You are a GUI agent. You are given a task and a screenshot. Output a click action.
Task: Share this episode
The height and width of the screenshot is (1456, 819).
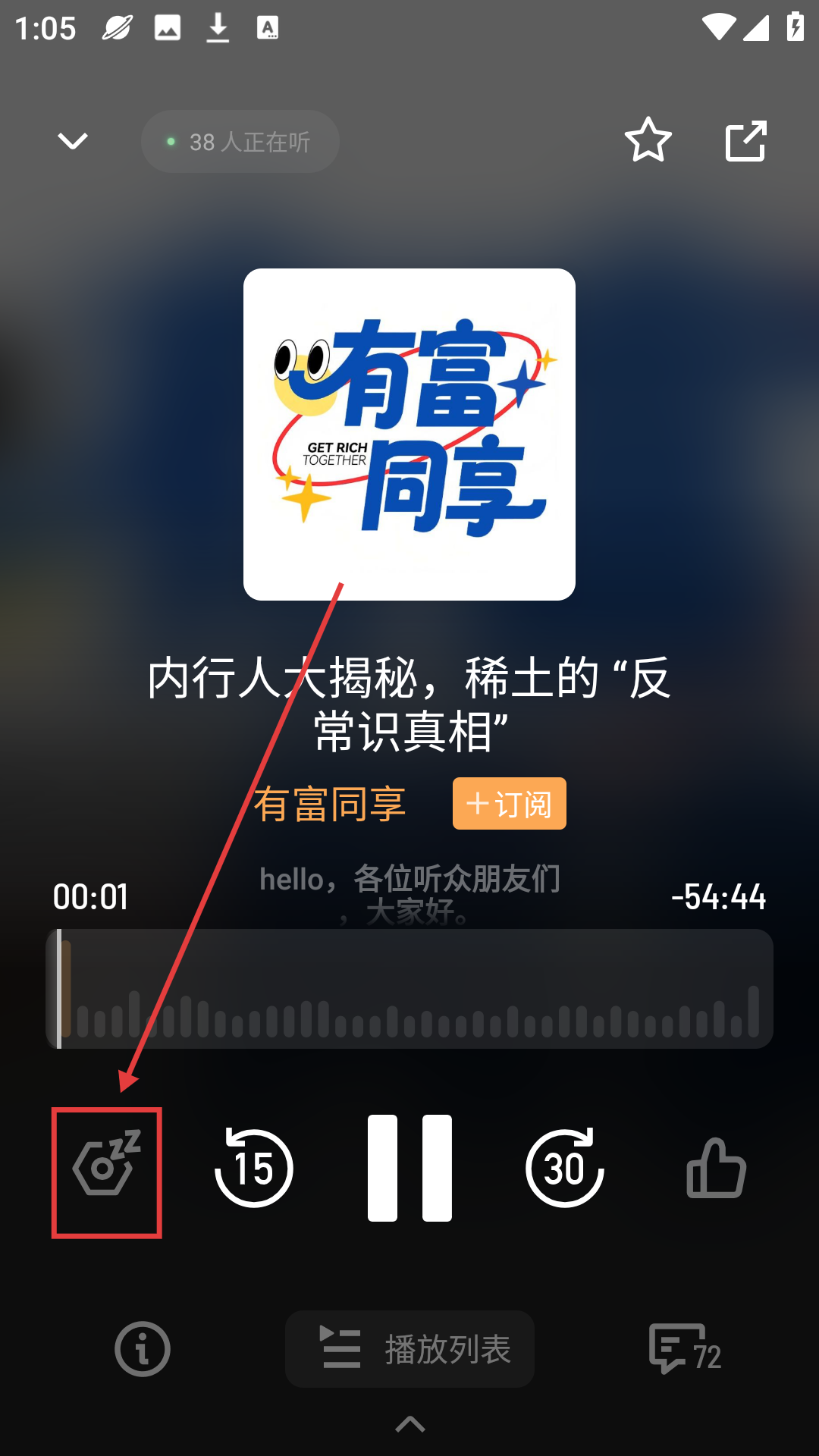pyautogui.click(x=746, y=141)
